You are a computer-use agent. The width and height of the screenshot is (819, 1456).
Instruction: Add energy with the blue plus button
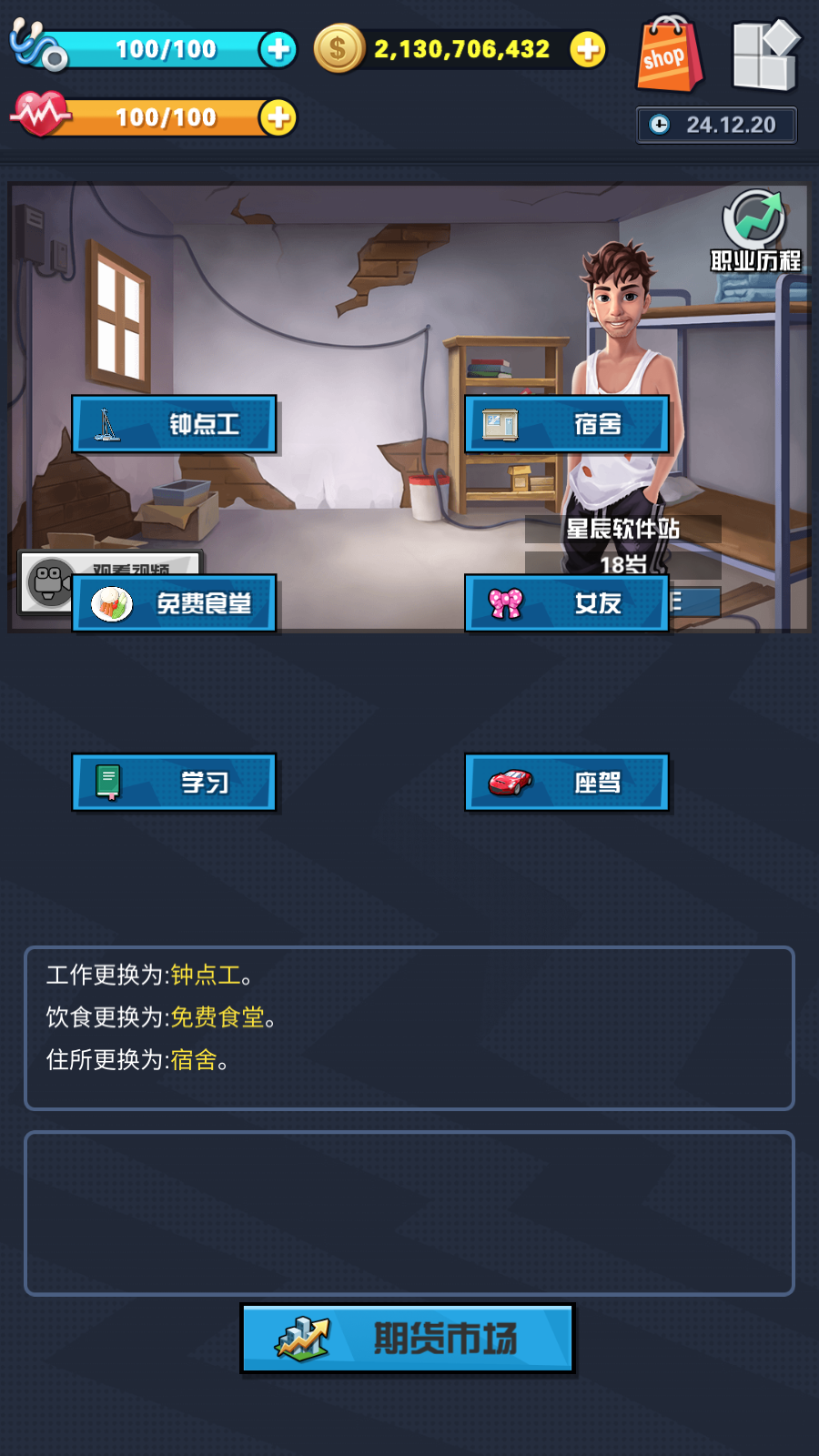(278, 49)
